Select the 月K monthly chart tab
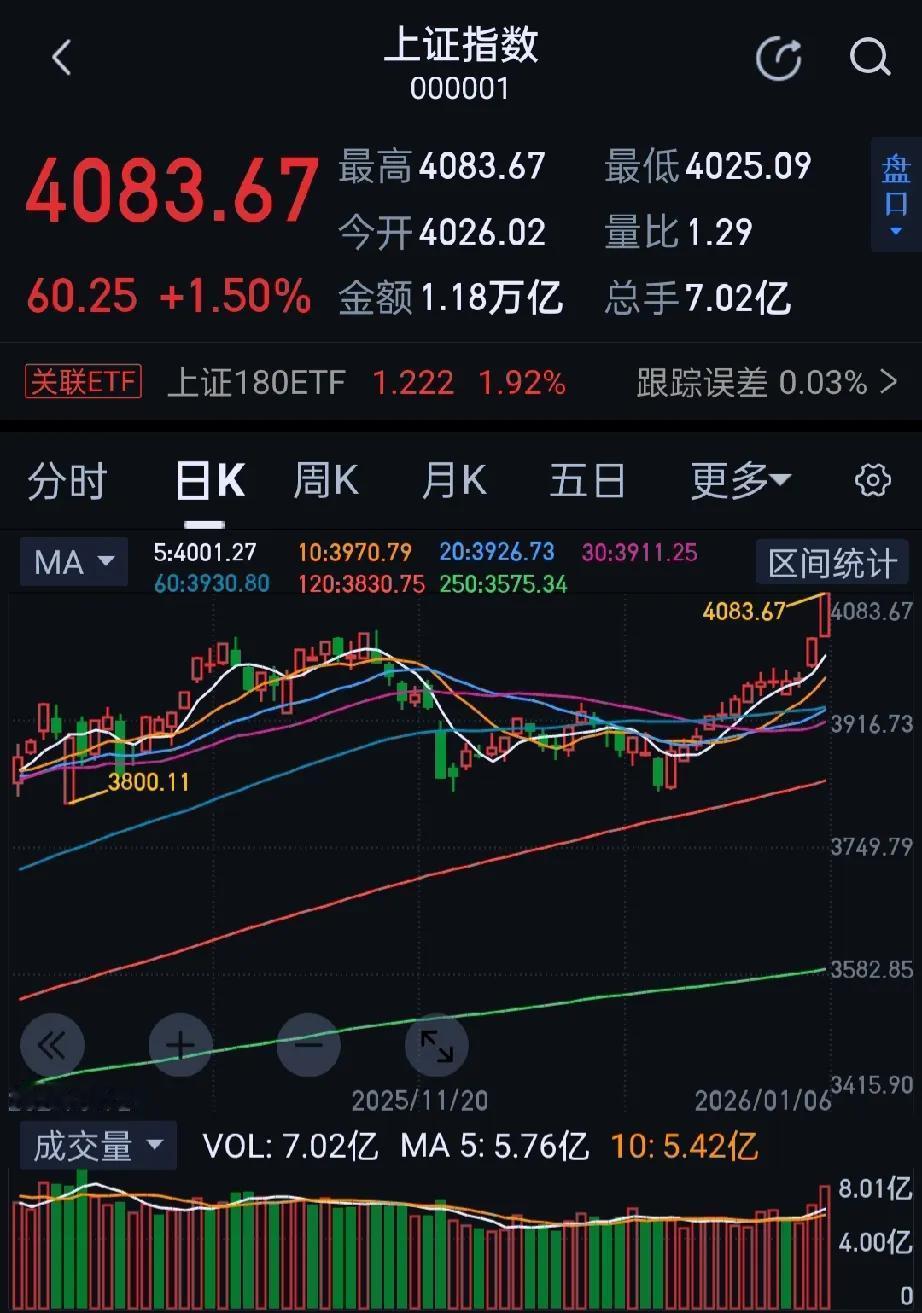Viewport: 922px width, 1313px height. (x=453, y=481)
